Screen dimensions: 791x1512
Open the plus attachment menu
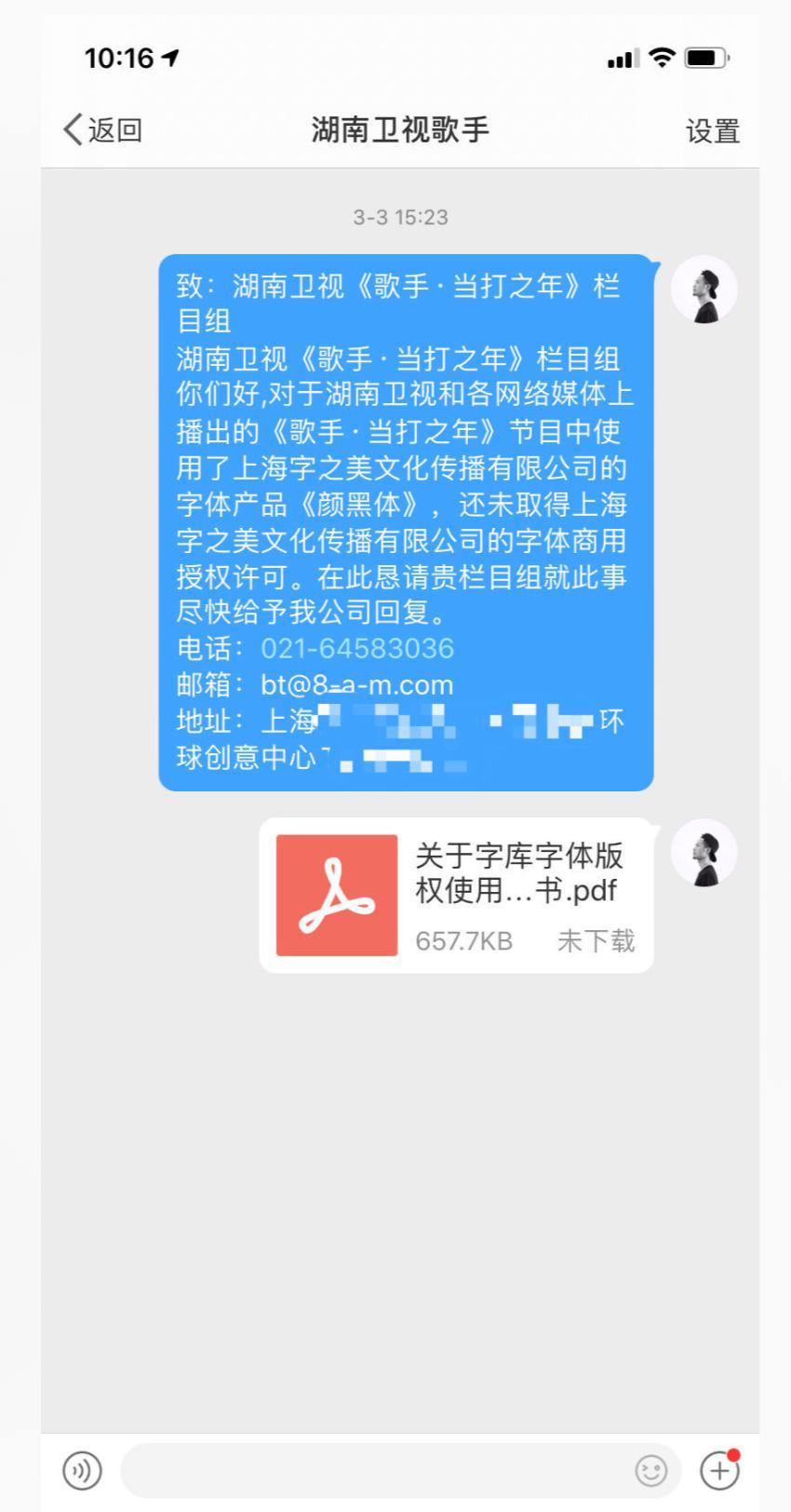click(719, 1471)
